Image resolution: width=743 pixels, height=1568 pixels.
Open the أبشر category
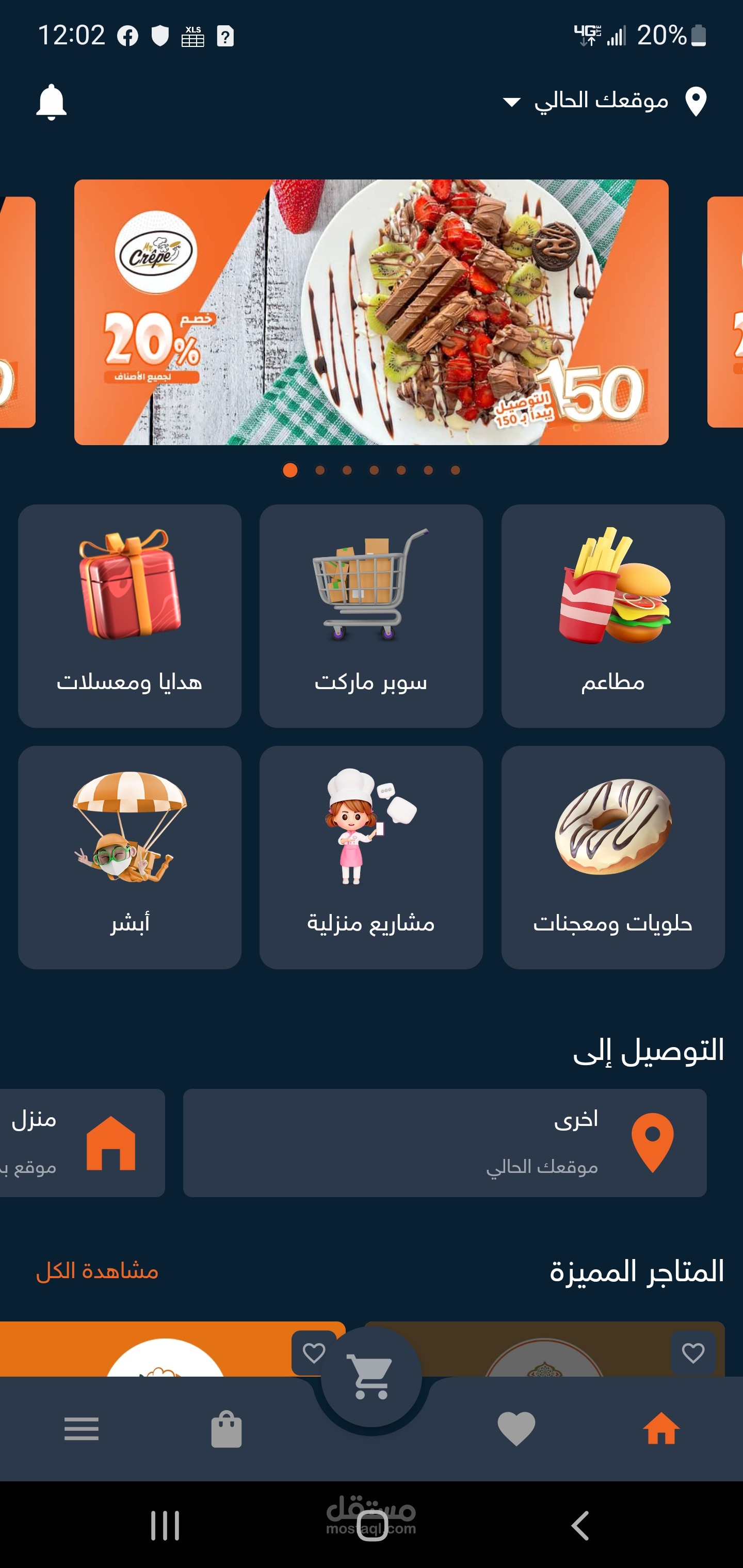click(130, 856)
